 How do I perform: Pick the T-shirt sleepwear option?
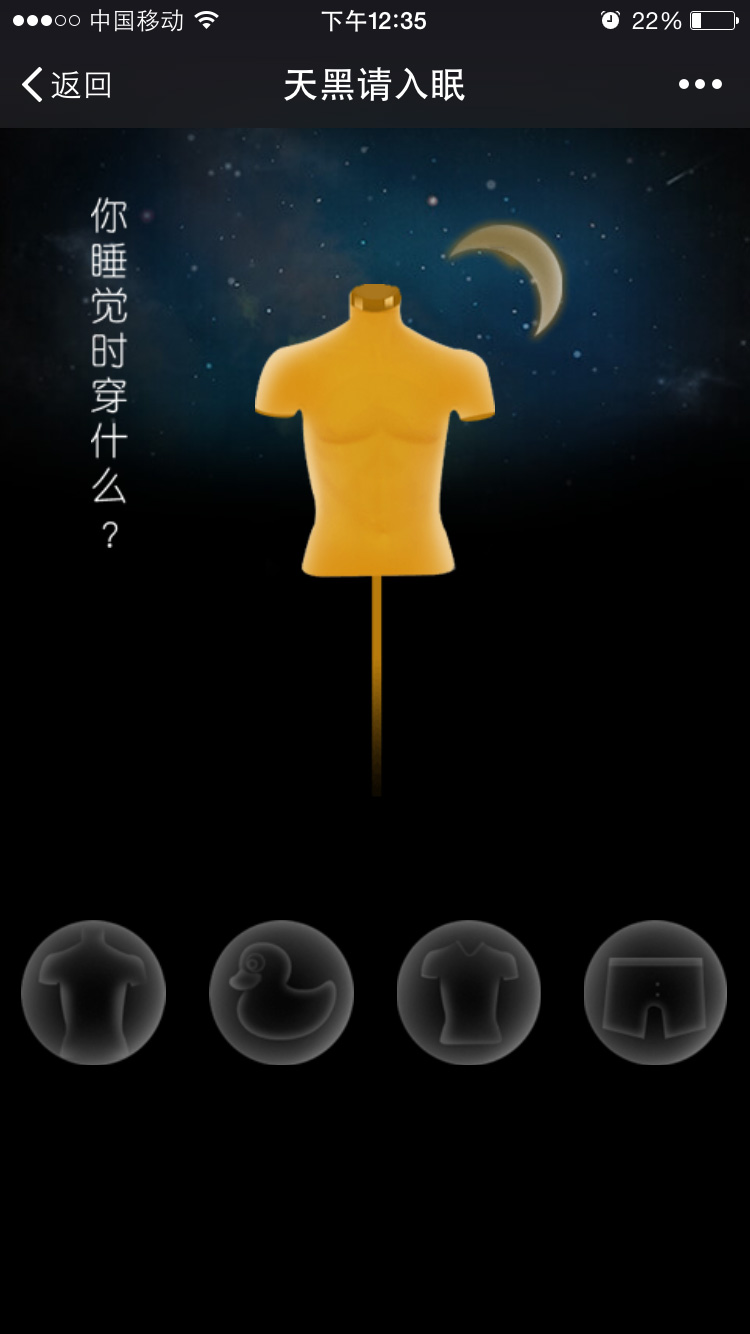[x=469, y=992]
